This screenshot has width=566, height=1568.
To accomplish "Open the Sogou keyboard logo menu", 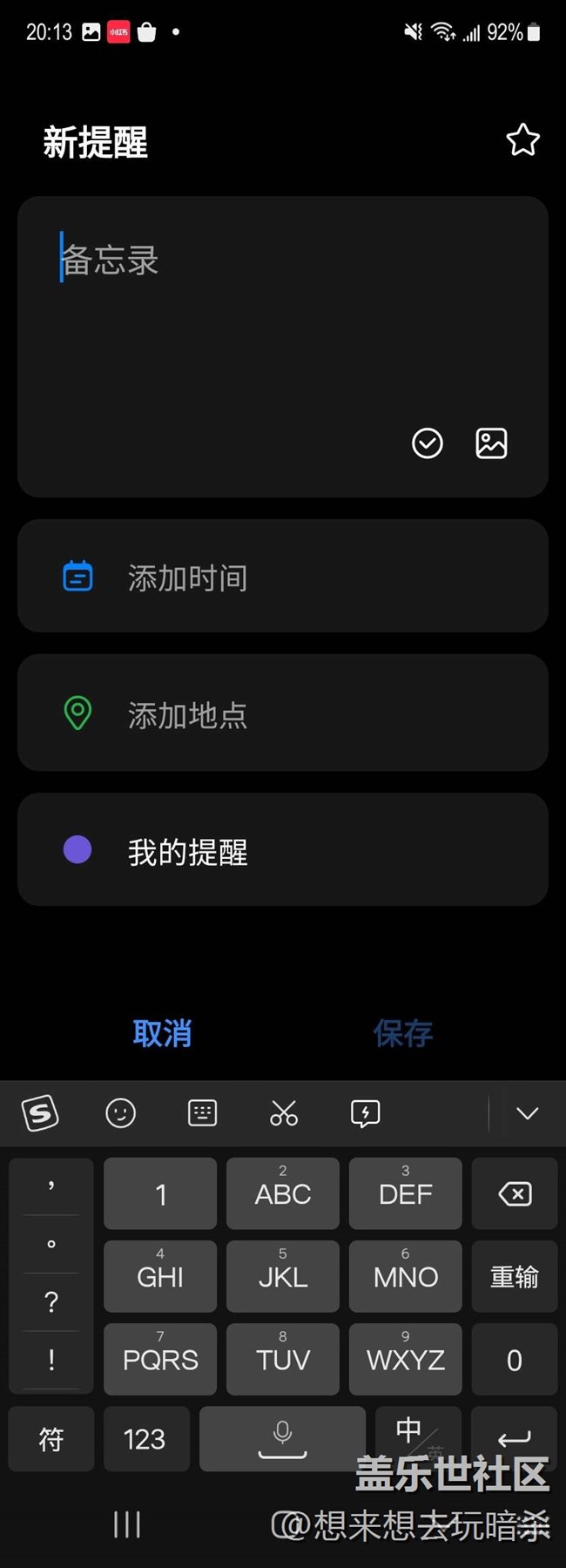I will pyautogui.click(x=39, y=1112).
